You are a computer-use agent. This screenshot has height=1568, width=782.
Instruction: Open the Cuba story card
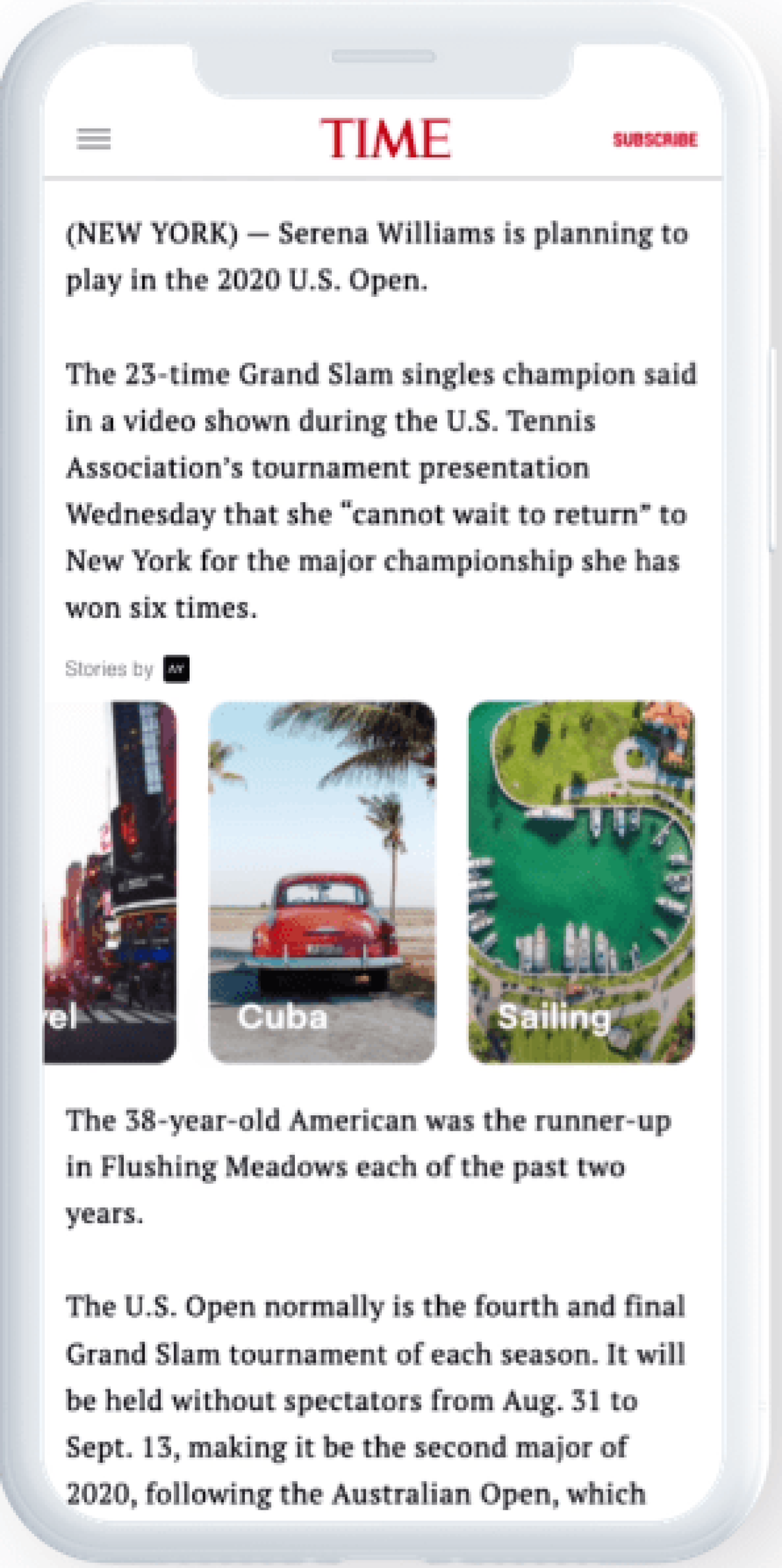click(322, 882)
